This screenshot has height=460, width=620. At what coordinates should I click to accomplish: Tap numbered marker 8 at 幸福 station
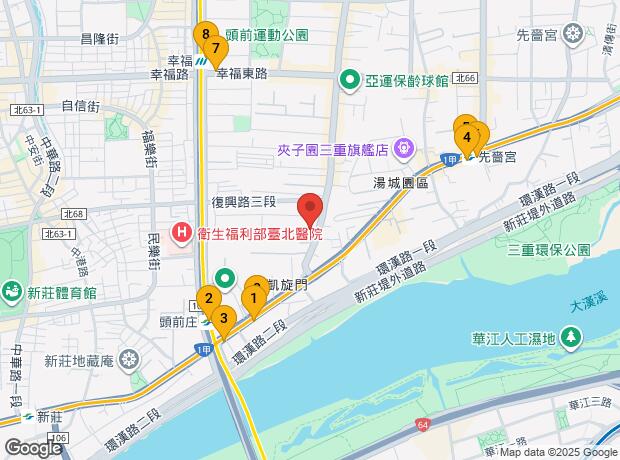205,35
